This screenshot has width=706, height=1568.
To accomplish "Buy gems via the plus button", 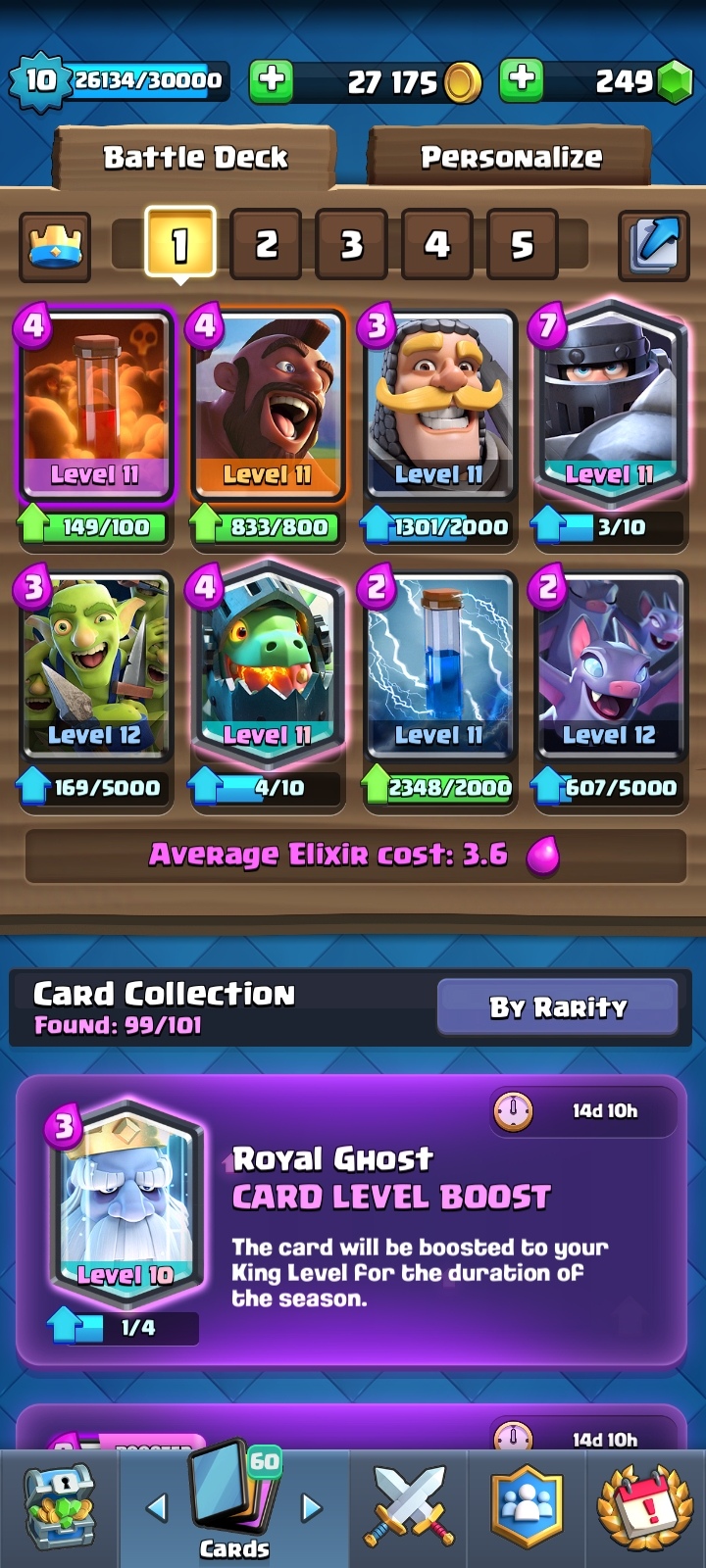I will (523, 80).
